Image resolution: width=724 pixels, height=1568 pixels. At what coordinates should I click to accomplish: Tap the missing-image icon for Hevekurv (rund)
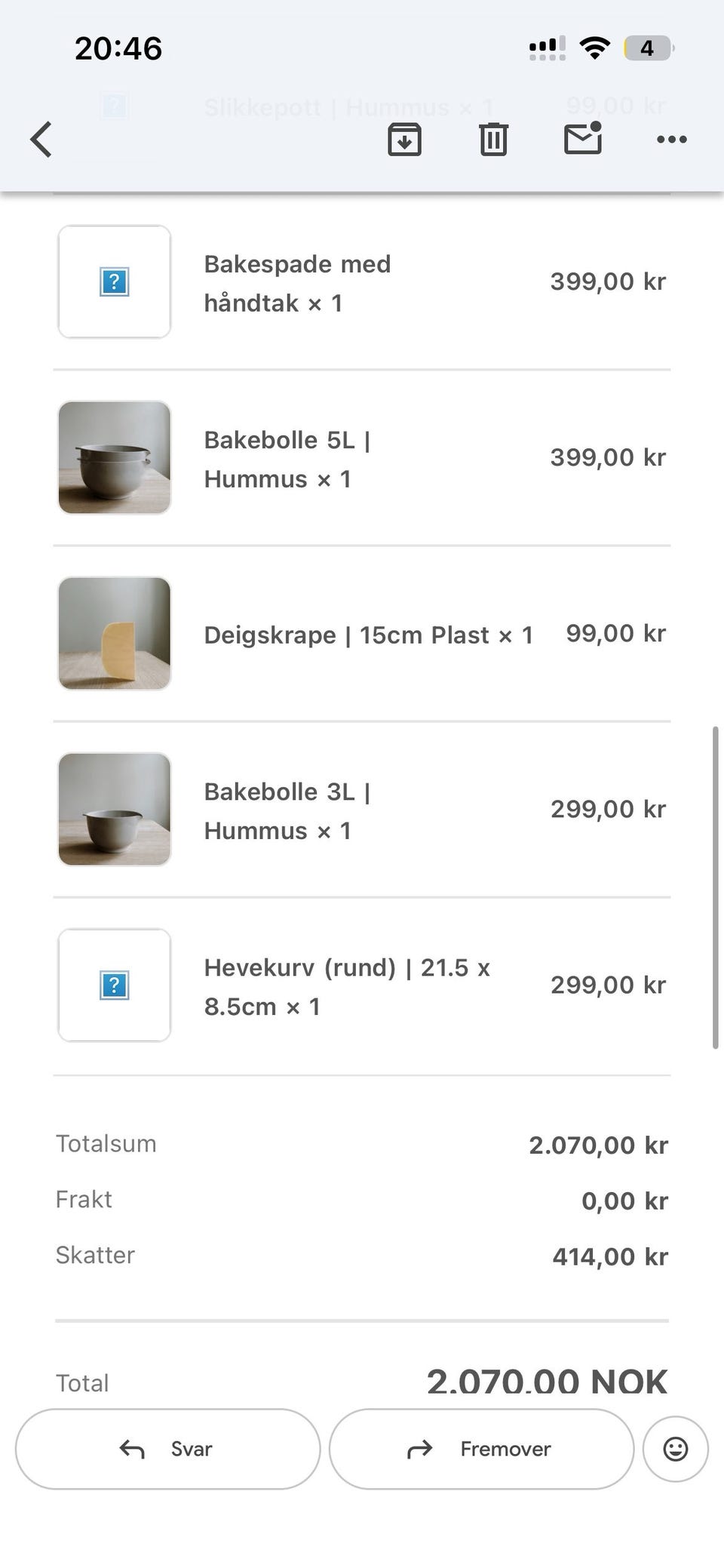114,985
